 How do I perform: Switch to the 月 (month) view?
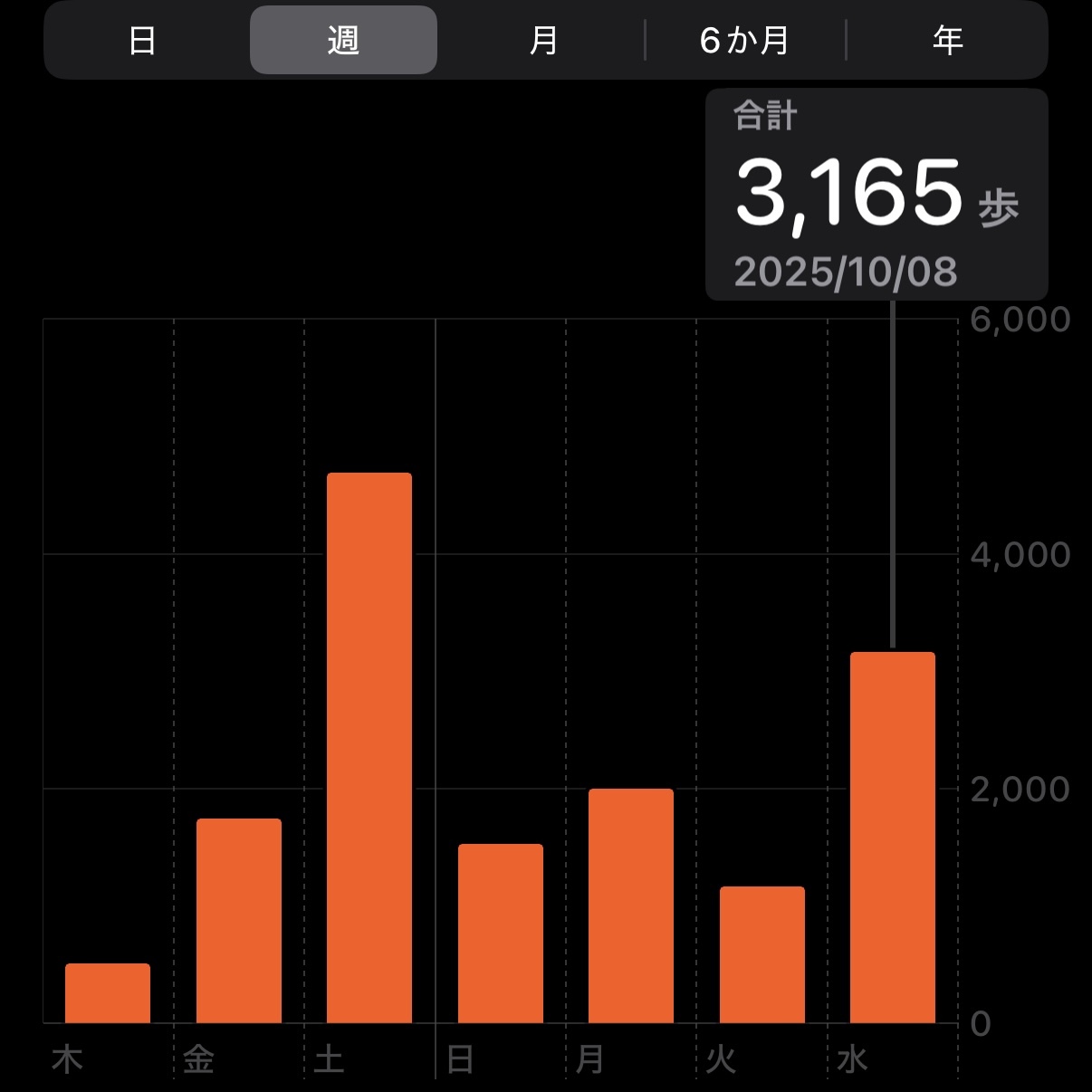(x=543, y=41)
